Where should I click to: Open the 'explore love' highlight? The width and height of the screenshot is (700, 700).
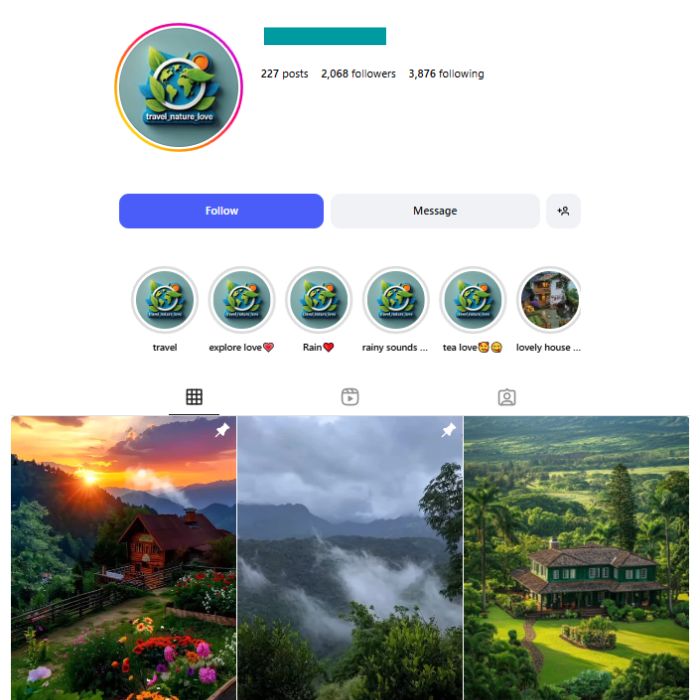241,300
